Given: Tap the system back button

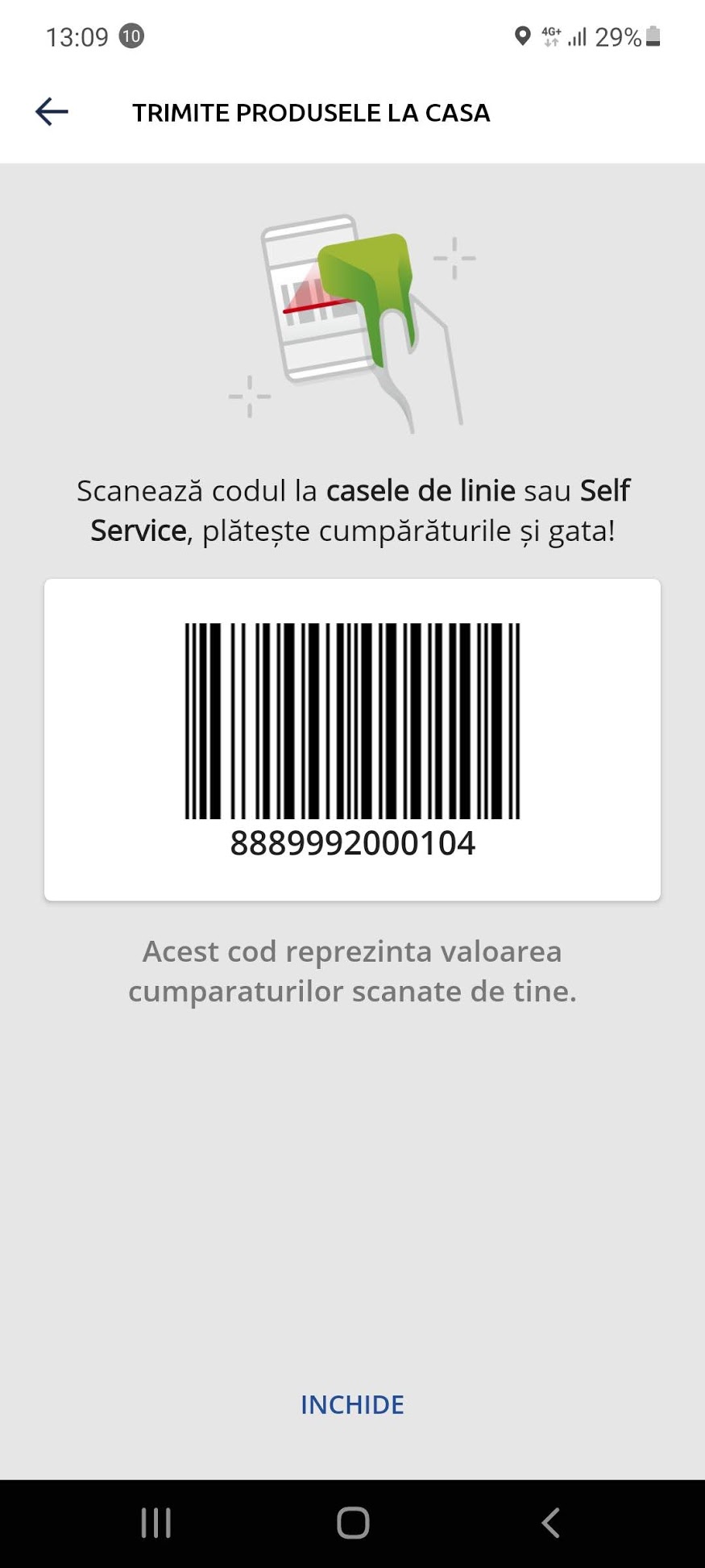Looking at the screenshot, I should point(550,1523).
